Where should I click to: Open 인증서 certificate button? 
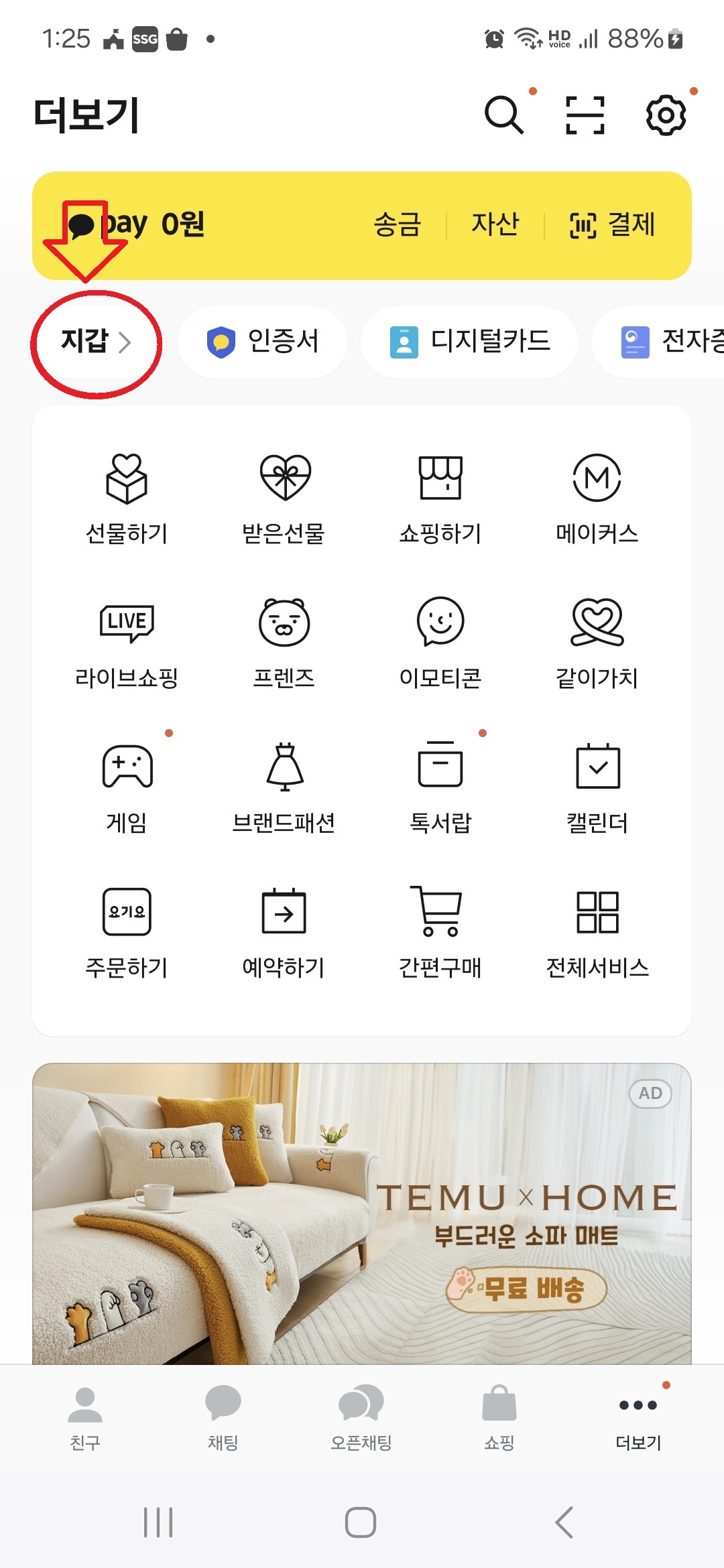(x=263, y=342)
